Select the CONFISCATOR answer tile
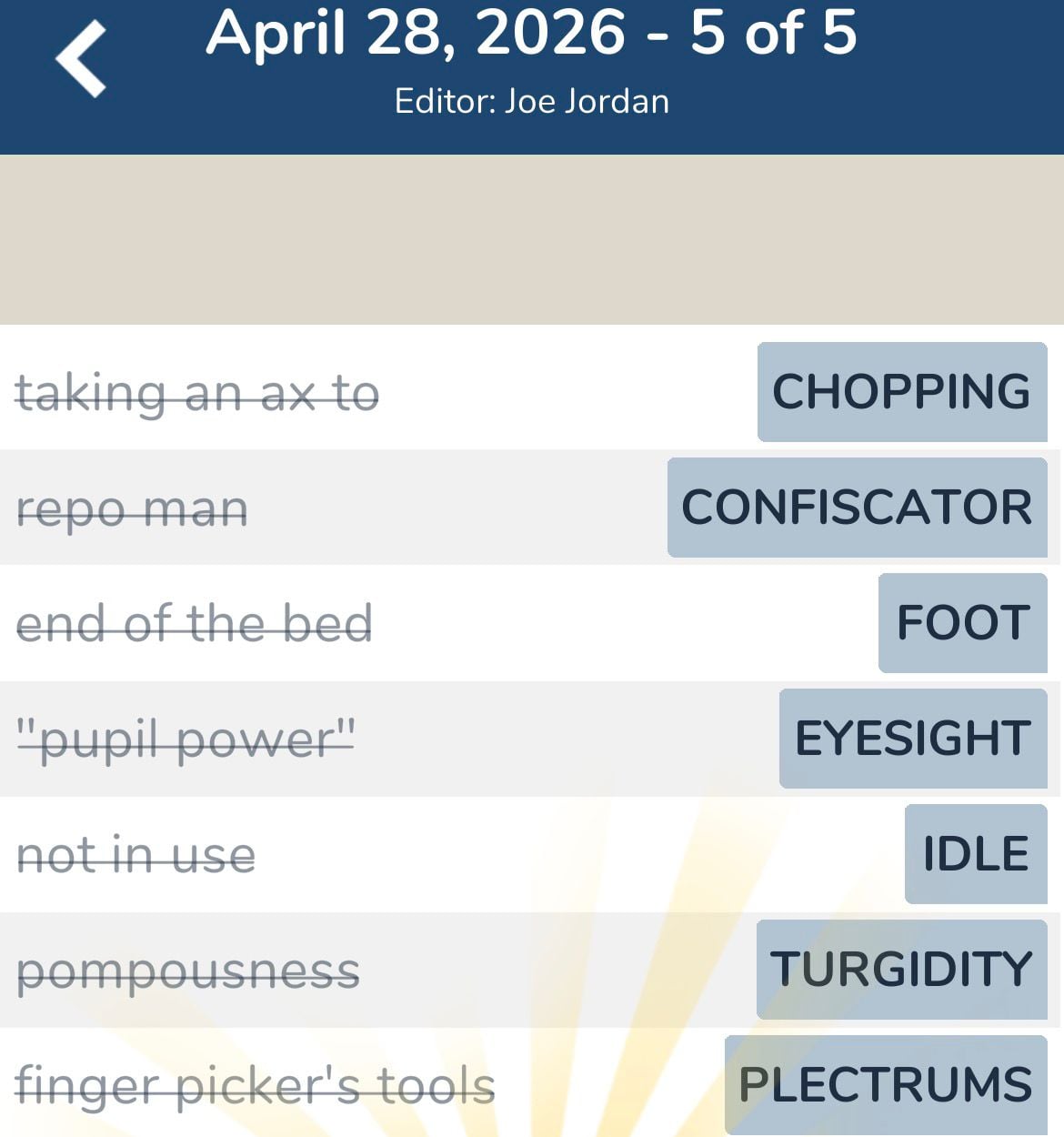This screenshot has height=1137, width=1064. [x=856, y=508]
